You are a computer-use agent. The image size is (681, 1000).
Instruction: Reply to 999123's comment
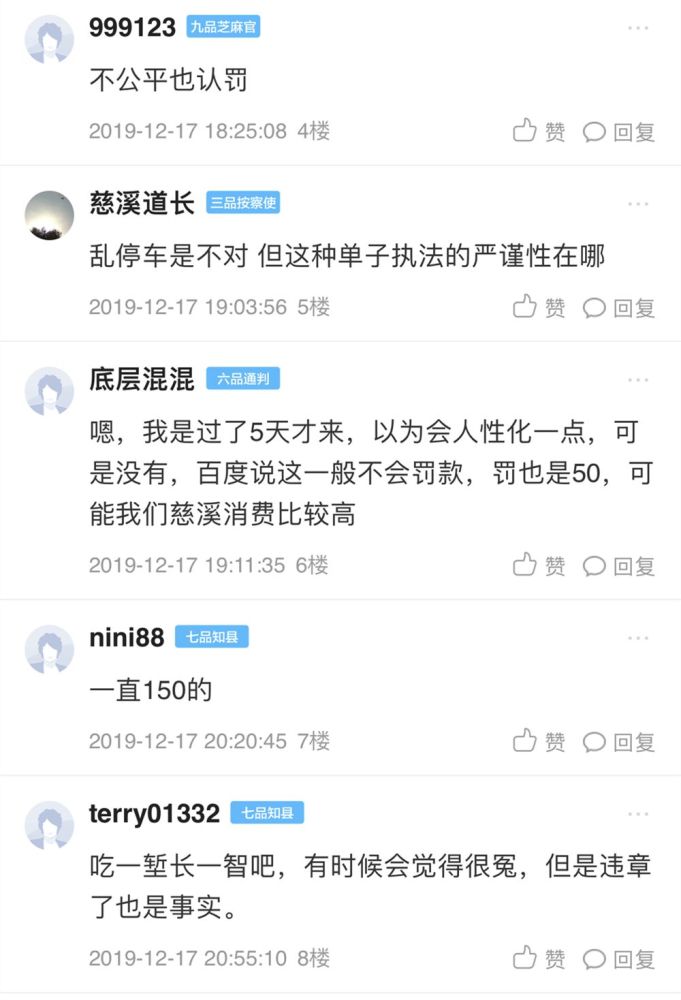point(619,131)
